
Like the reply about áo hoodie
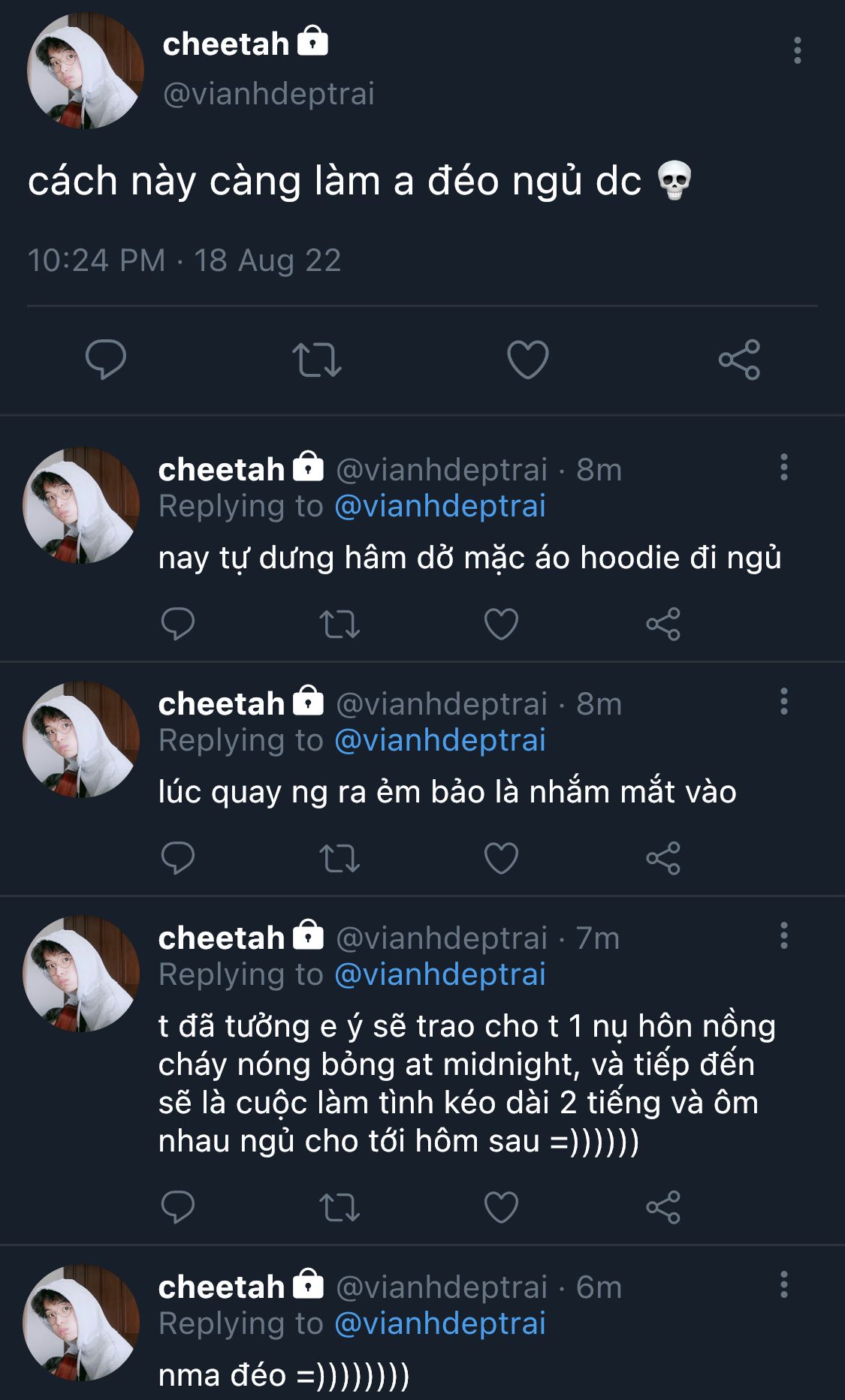(501, 624)
